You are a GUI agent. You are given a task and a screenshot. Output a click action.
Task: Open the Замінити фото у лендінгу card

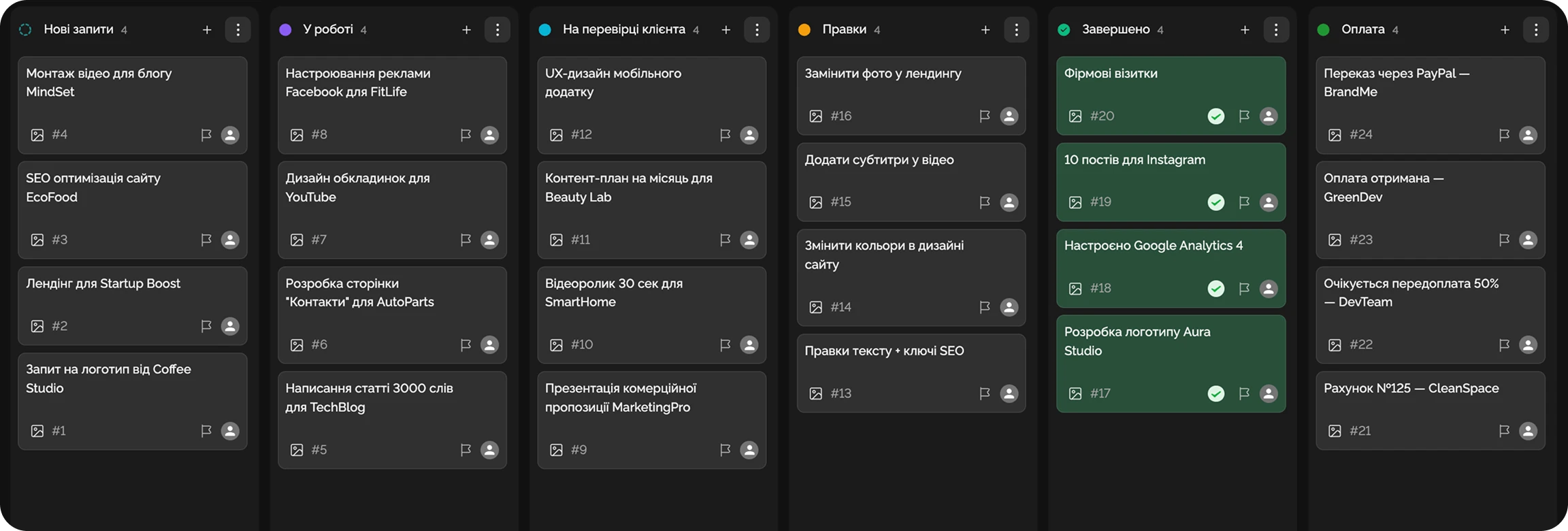tap(883, 74)
